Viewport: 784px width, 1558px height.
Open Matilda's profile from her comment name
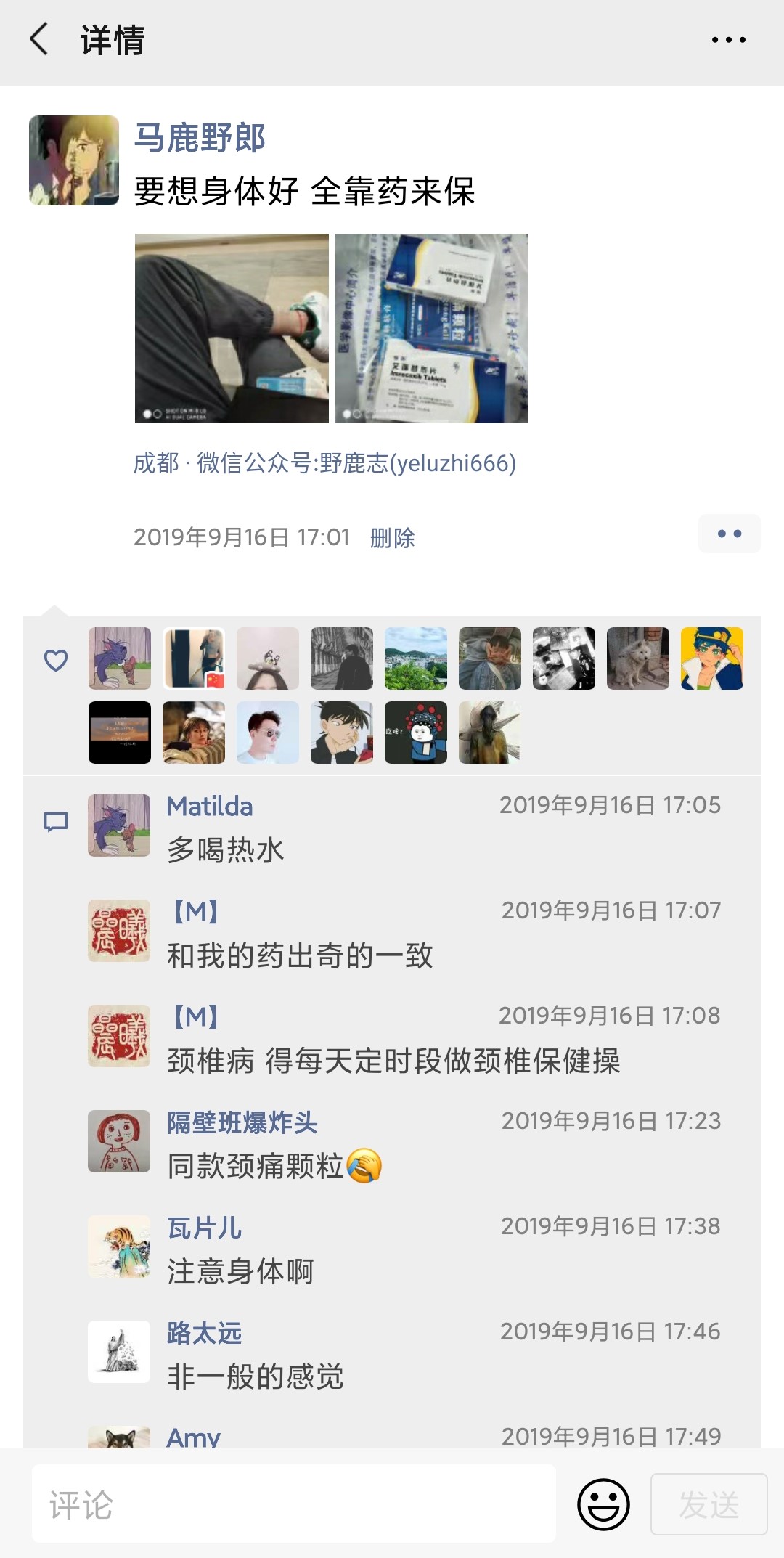(210, 807)
